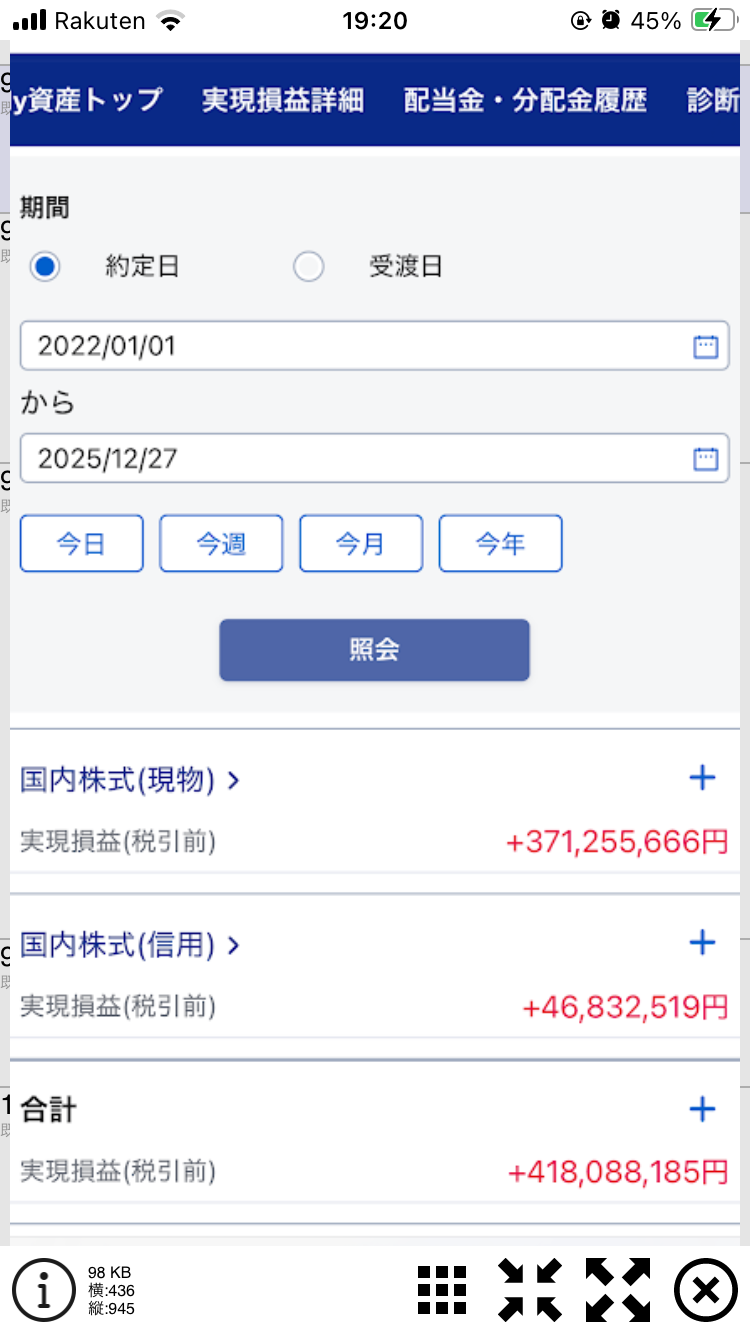750x1334 pixels.
Task: Expand the 国内株式(信用) plus icon
Action: pyautogui.click(x=703, y=943)
